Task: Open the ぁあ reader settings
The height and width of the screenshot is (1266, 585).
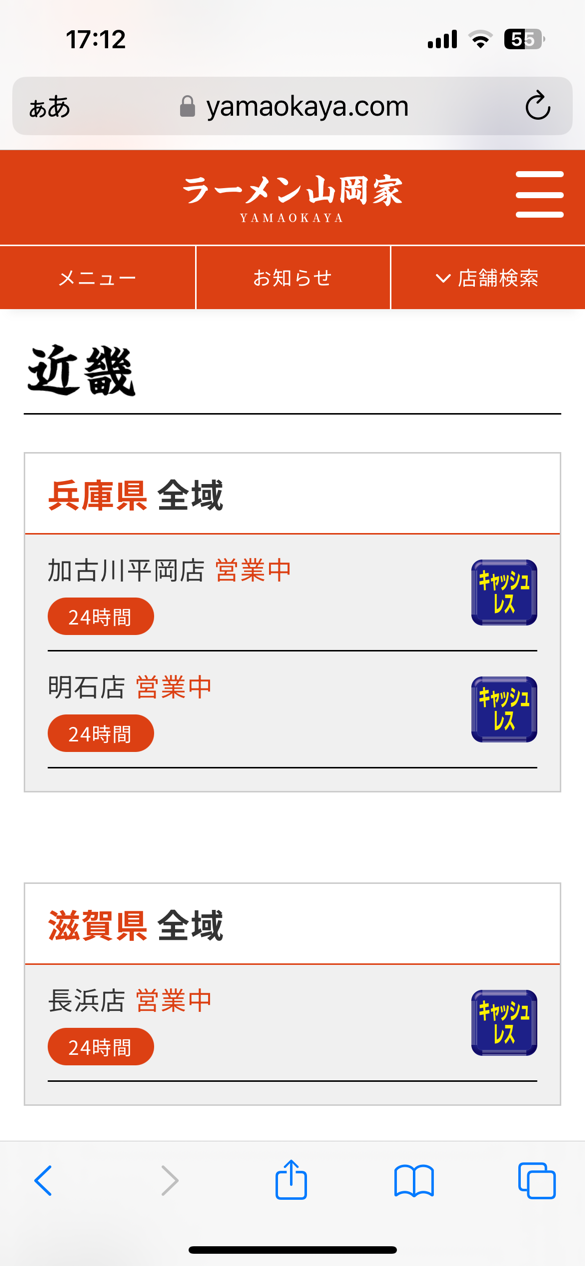Action: point(50,107)
